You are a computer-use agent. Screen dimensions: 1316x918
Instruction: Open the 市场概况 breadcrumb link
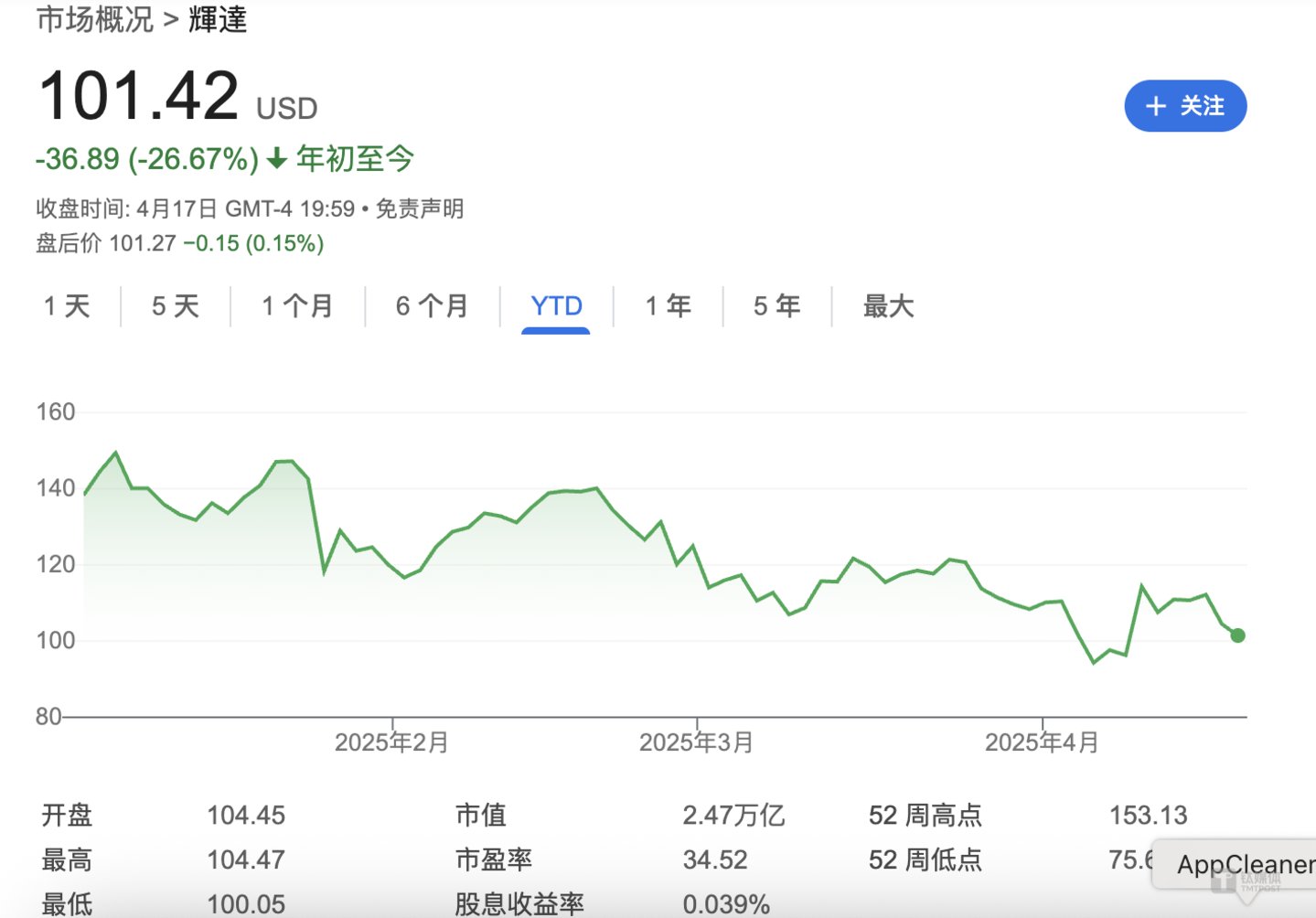[x=95, y=19]
